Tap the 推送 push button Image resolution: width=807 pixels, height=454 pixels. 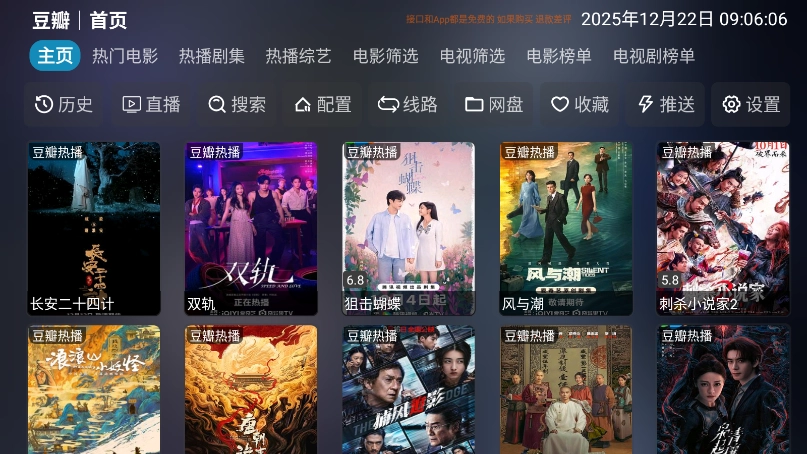(x=666, y=104)
